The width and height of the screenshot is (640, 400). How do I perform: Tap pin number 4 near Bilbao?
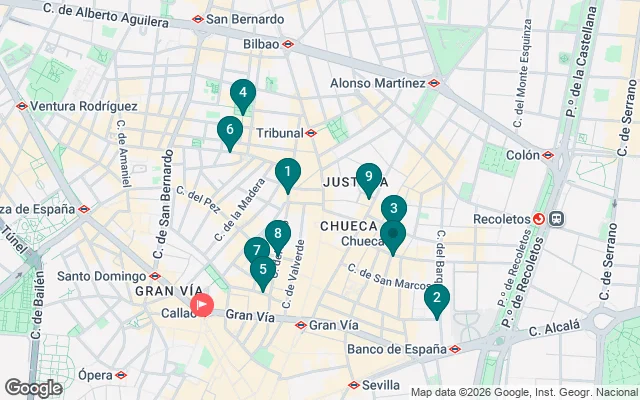coord(241,95)
